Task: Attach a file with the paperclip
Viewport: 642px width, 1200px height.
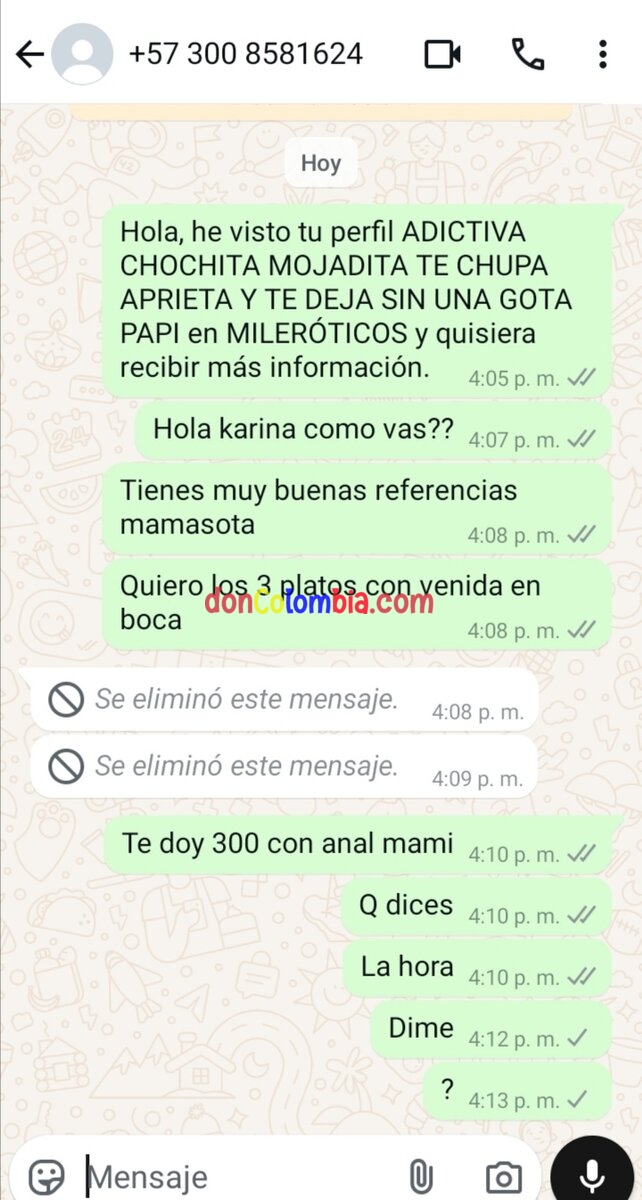Action: pos(421,1176)
